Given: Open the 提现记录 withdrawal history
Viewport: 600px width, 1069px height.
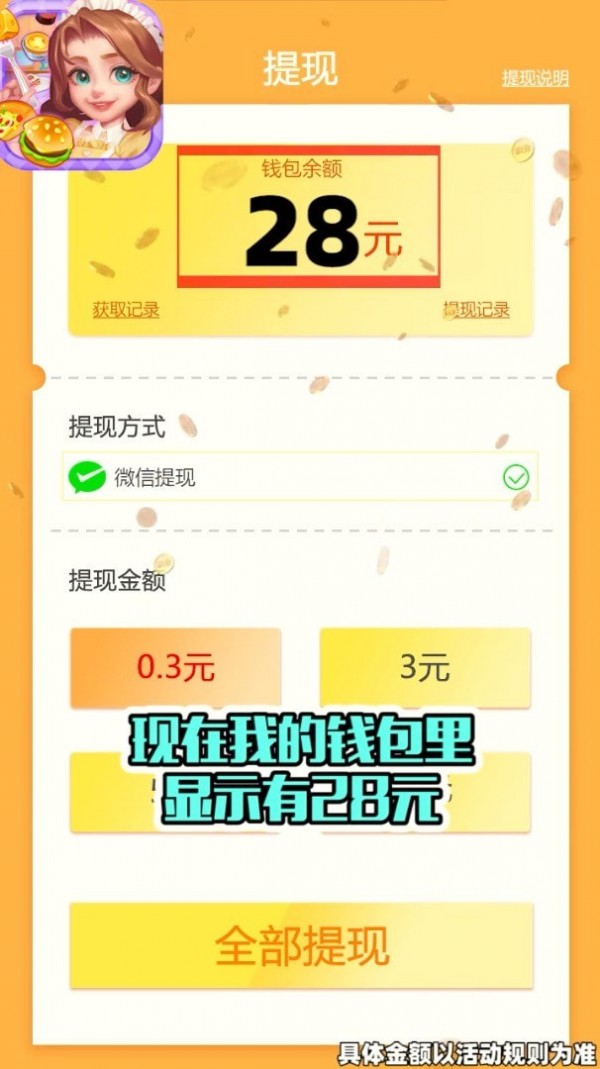Looking at the screenshot, I should tap(476, 310).
